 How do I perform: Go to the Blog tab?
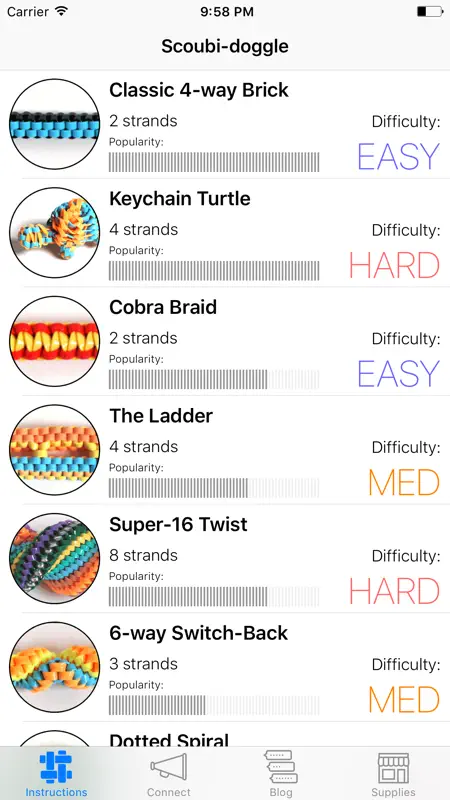click(281, 774)
